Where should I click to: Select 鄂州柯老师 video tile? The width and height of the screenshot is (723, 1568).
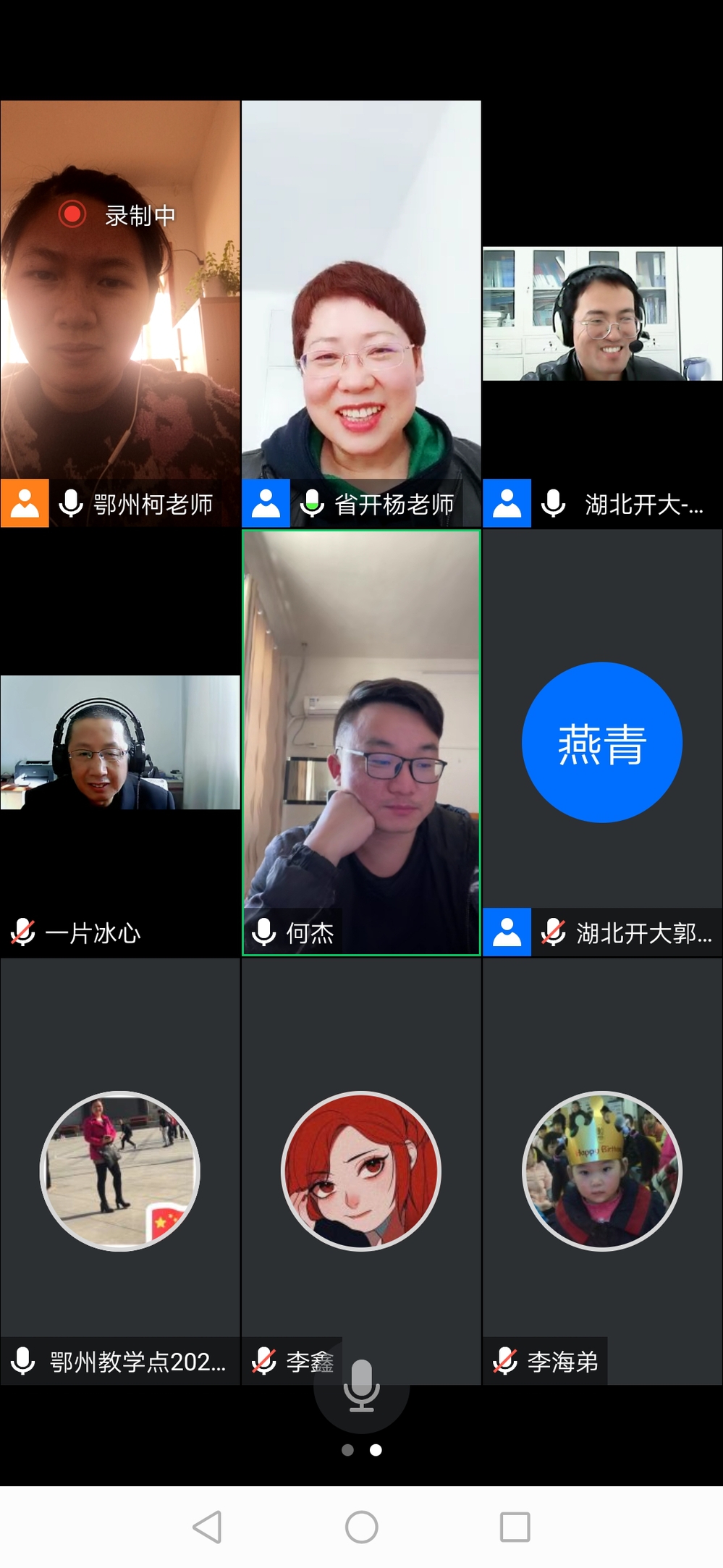pos(120,313)
